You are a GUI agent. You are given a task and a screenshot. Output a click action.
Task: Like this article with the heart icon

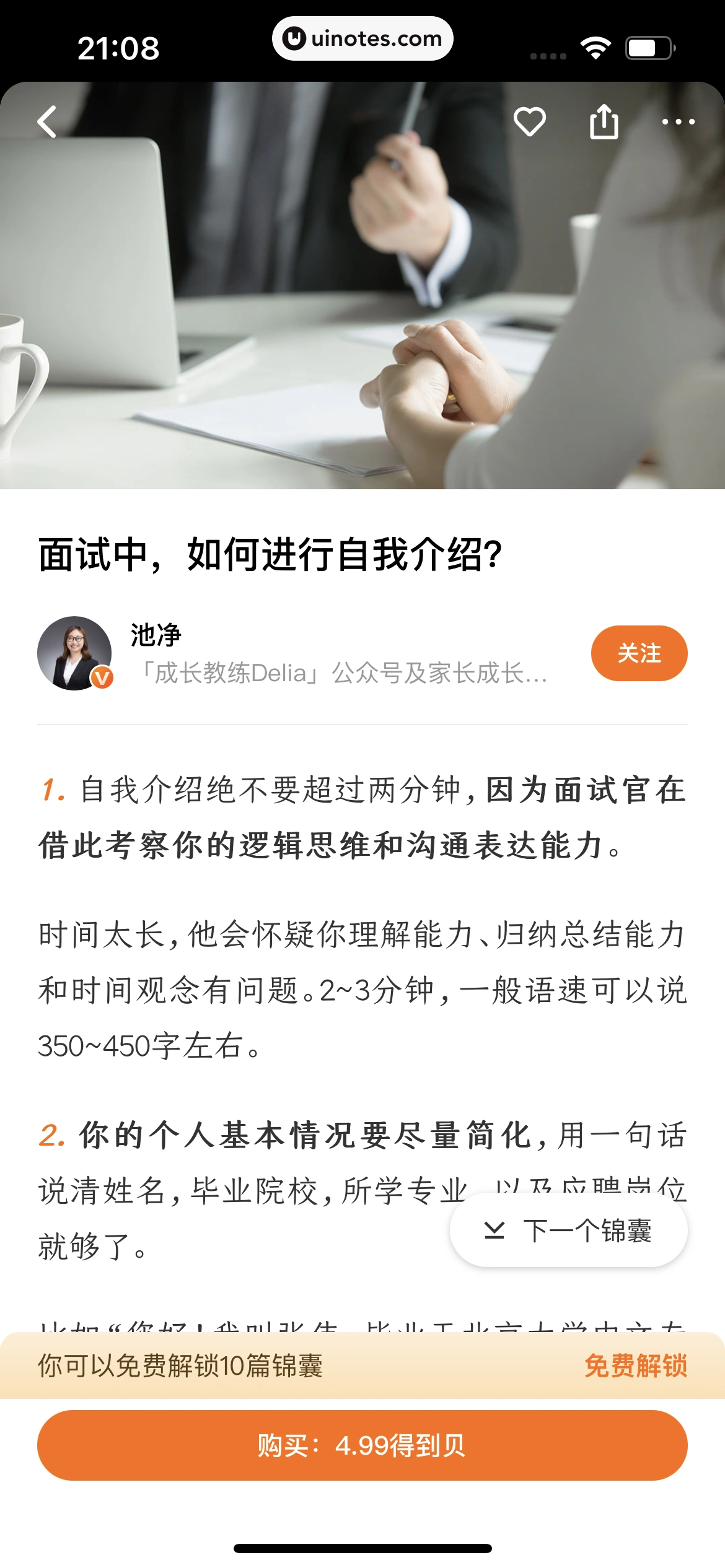click(529, 121)
